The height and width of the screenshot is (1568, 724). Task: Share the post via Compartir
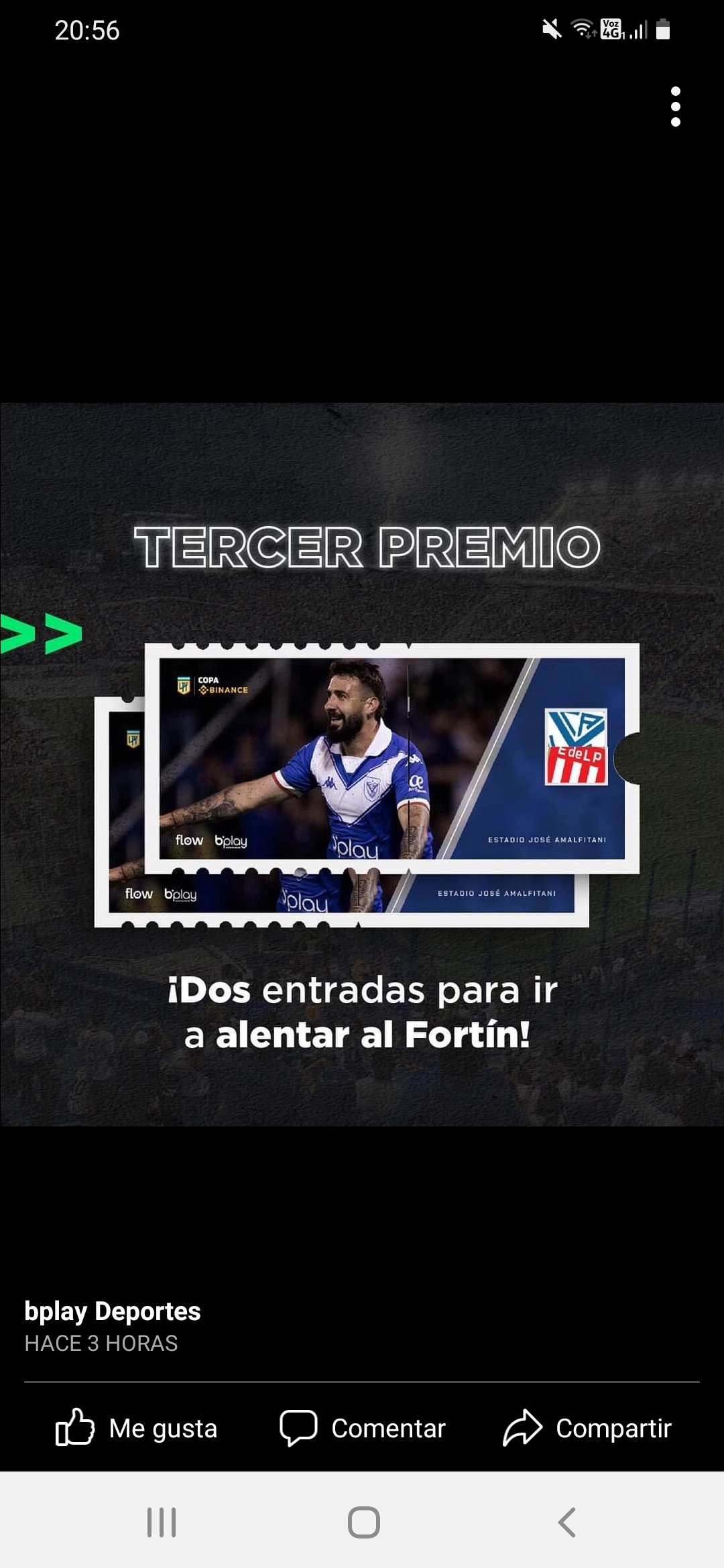coord(587,1428)
